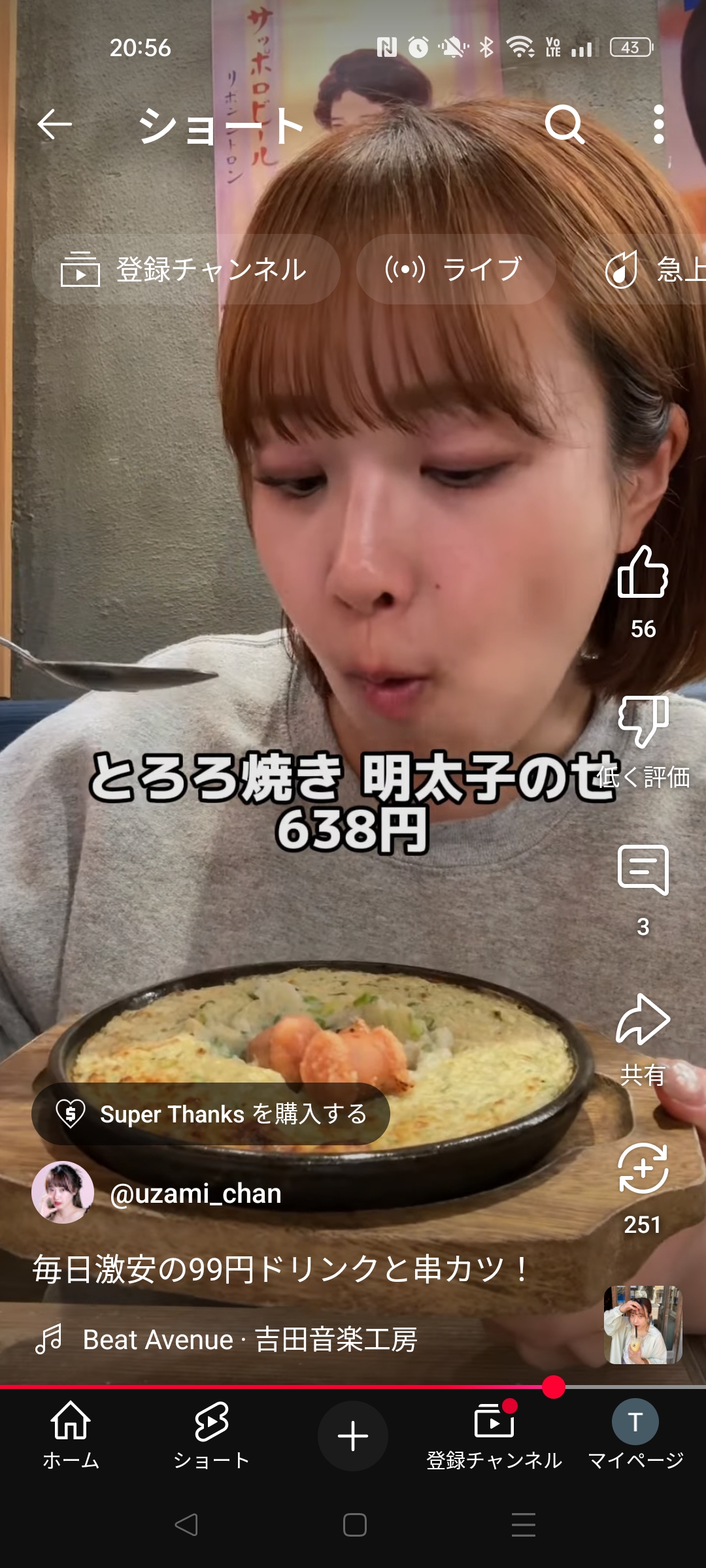
Task: Open the sound thumbnail at bottom right
Action: tap(643, 1325)
